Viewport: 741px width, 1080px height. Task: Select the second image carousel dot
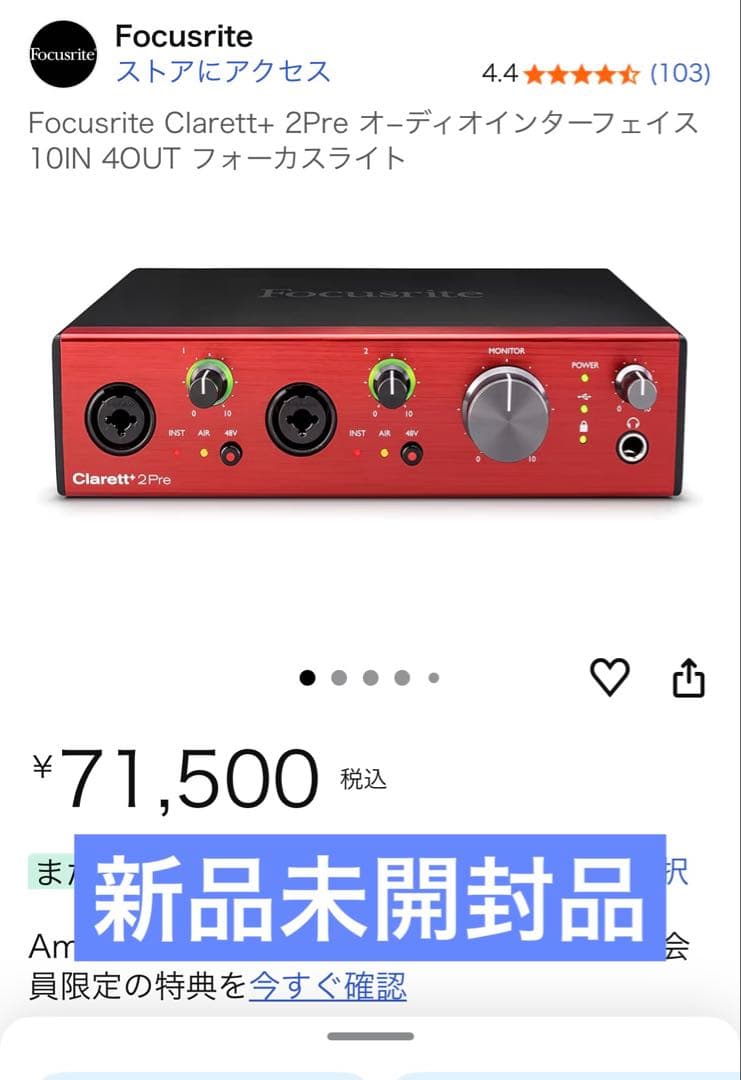336,676
